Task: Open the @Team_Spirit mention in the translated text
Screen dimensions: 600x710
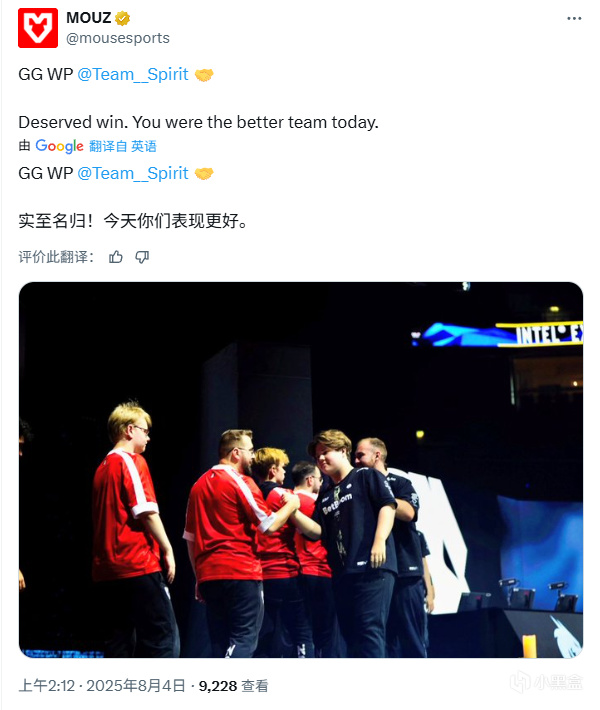Action: coord(132,173)
